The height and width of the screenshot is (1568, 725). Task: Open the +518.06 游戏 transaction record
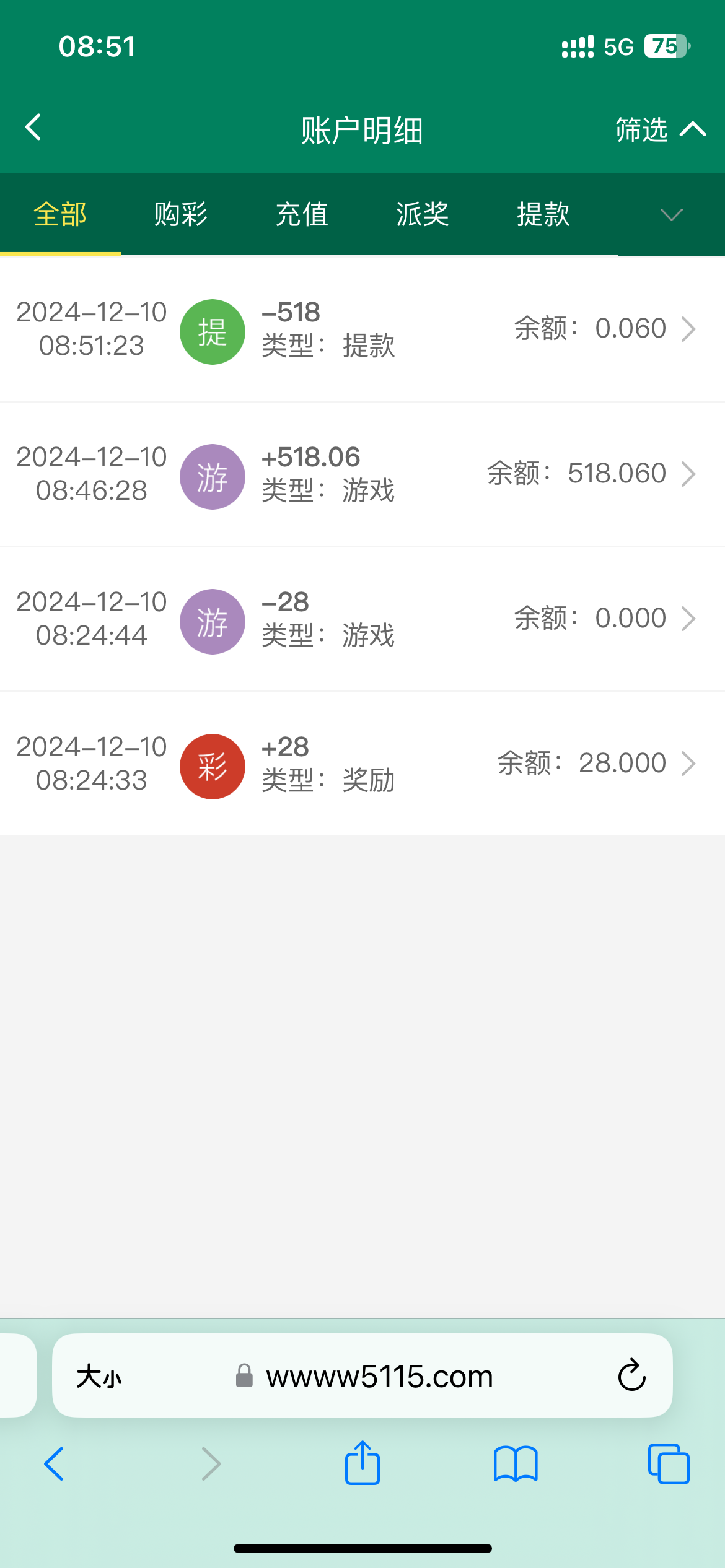point(362,474)
